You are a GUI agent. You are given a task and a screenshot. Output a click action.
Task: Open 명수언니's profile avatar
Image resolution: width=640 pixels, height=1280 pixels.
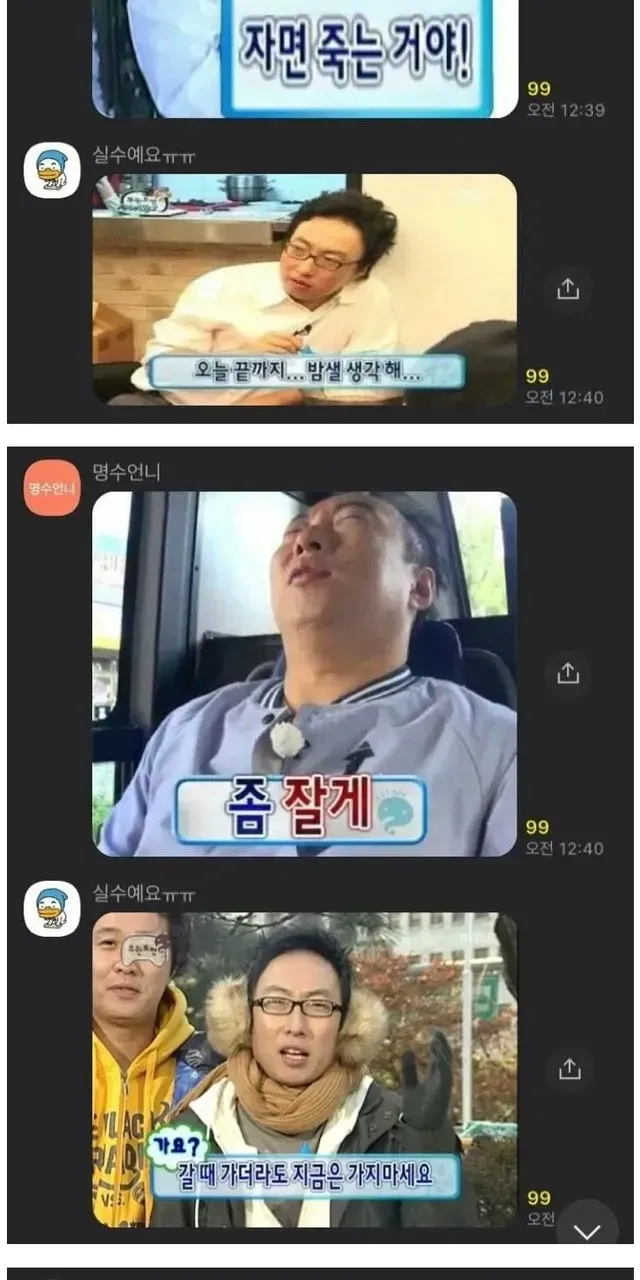coord(52,488)
